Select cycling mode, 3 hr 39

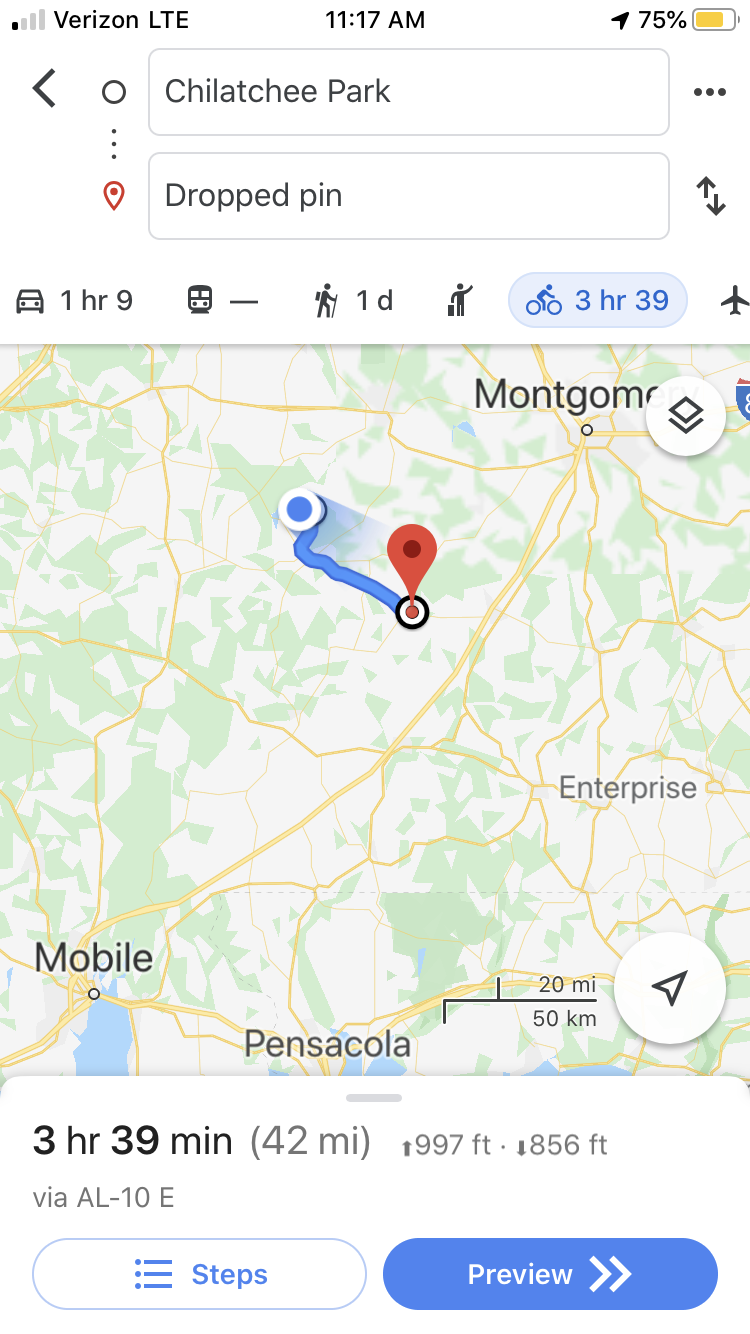coord(597,300)
